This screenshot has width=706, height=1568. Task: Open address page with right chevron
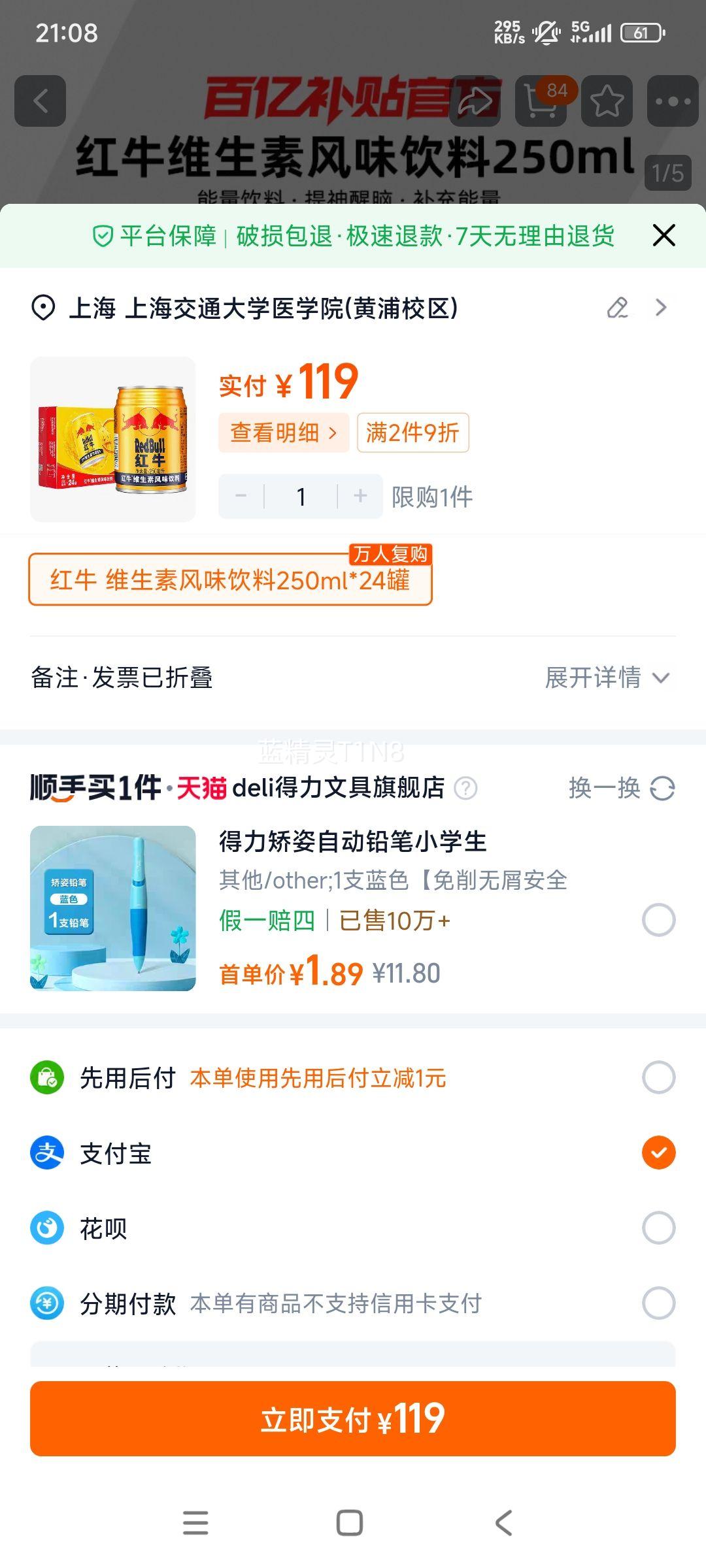pyautogui.click(x=662, y=307)
